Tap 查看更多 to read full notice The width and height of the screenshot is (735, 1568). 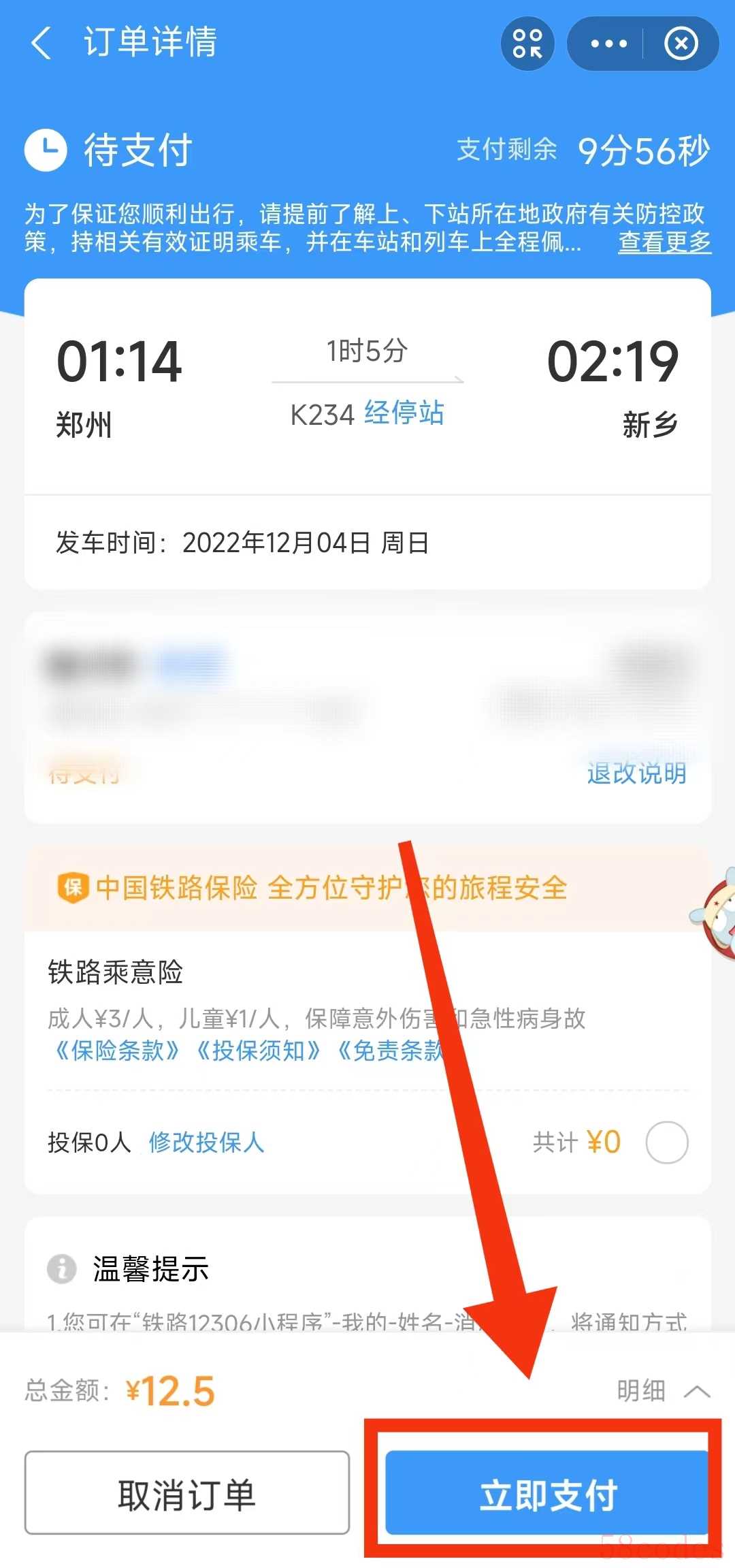pyautogui.click(x=664, y=241)
